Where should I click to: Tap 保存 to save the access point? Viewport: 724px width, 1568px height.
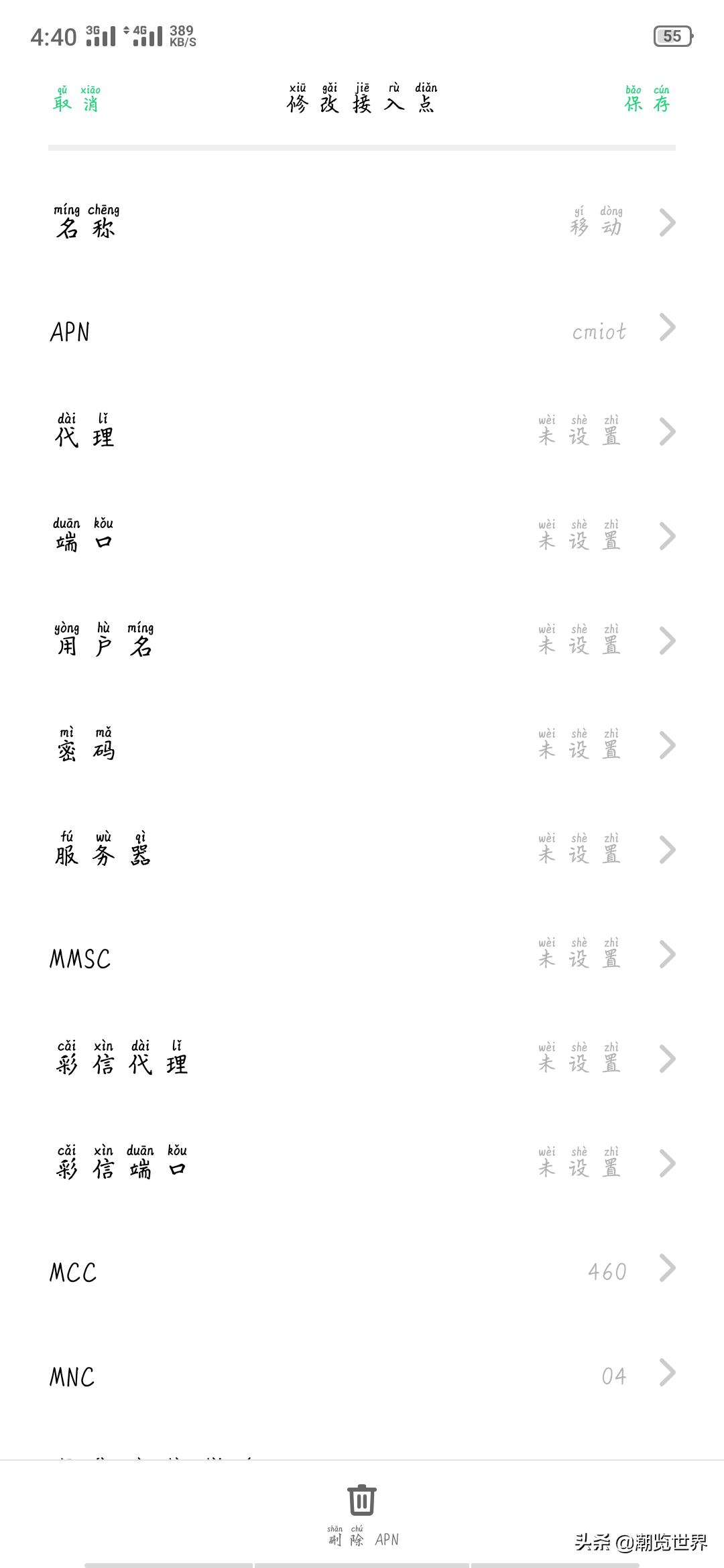click(x=647, y=102)
